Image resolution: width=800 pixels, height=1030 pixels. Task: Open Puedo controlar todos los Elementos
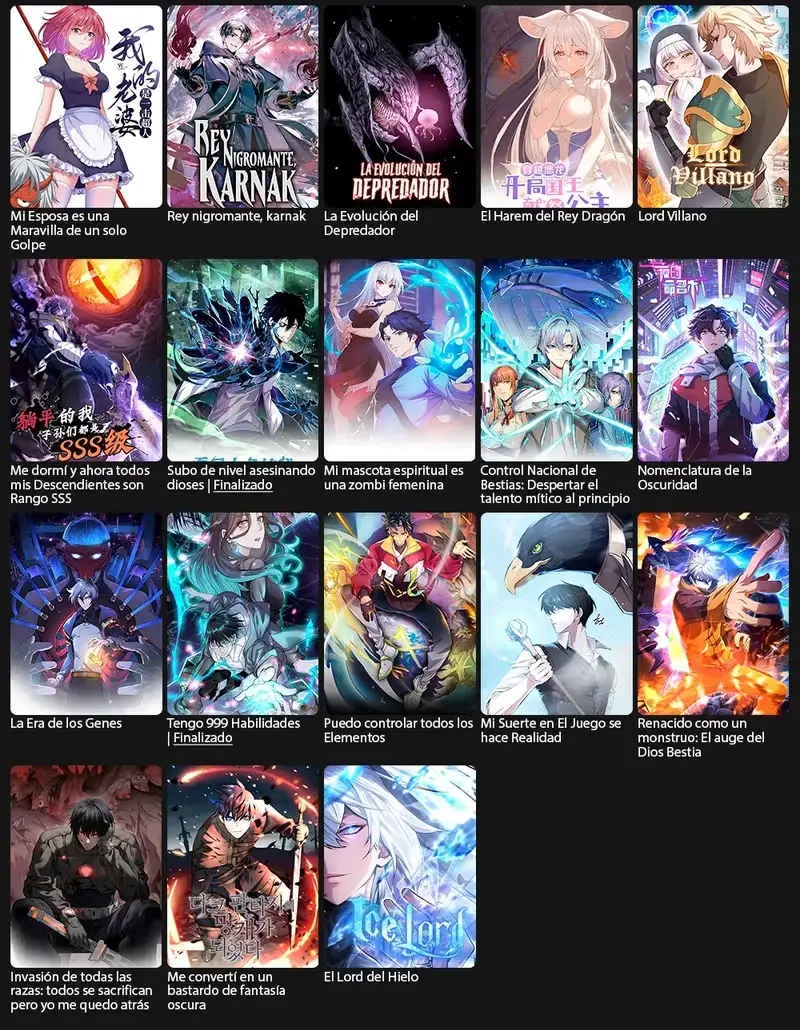pos(400,613)
